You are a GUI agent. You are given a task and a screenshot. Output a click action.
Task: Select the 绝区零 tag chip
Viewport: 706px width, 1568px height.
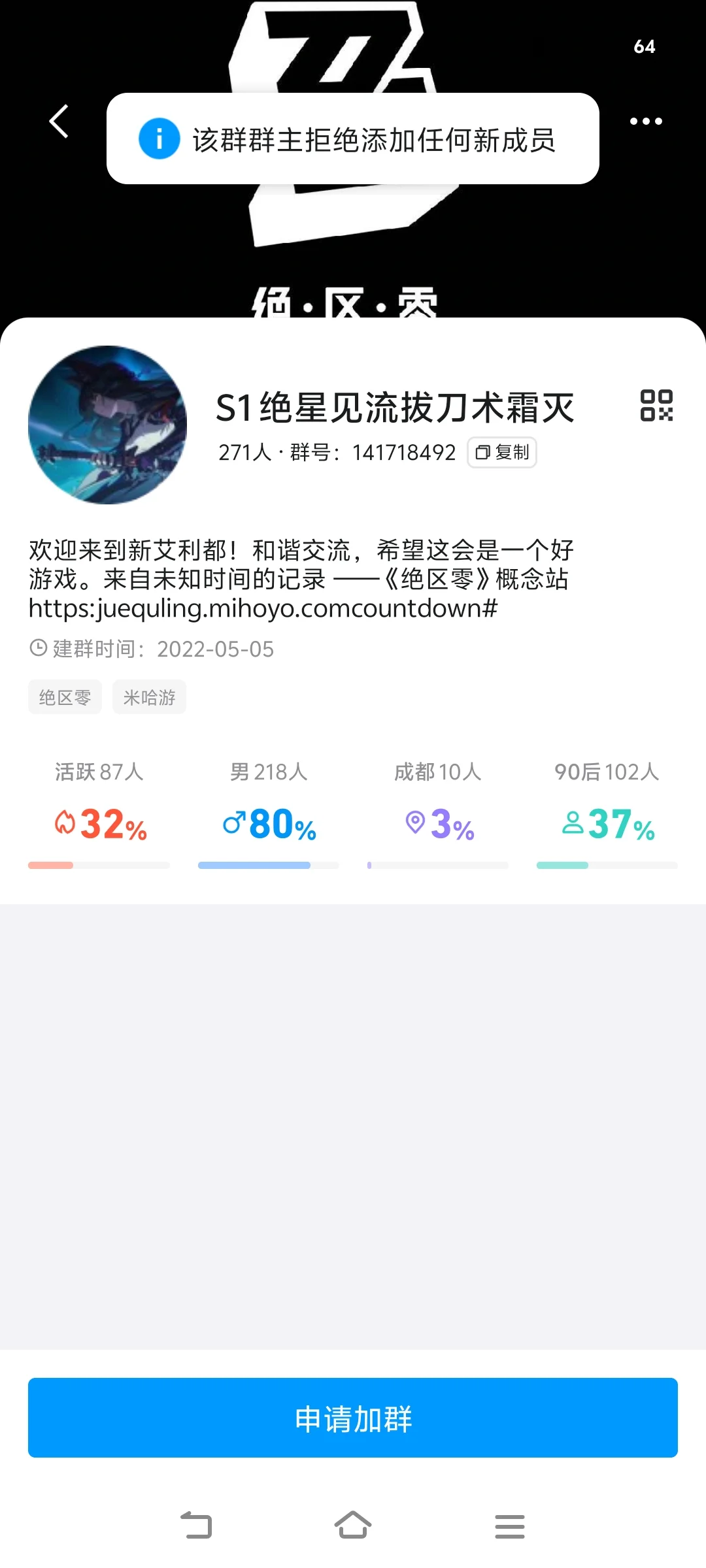(x=65, y=697)
